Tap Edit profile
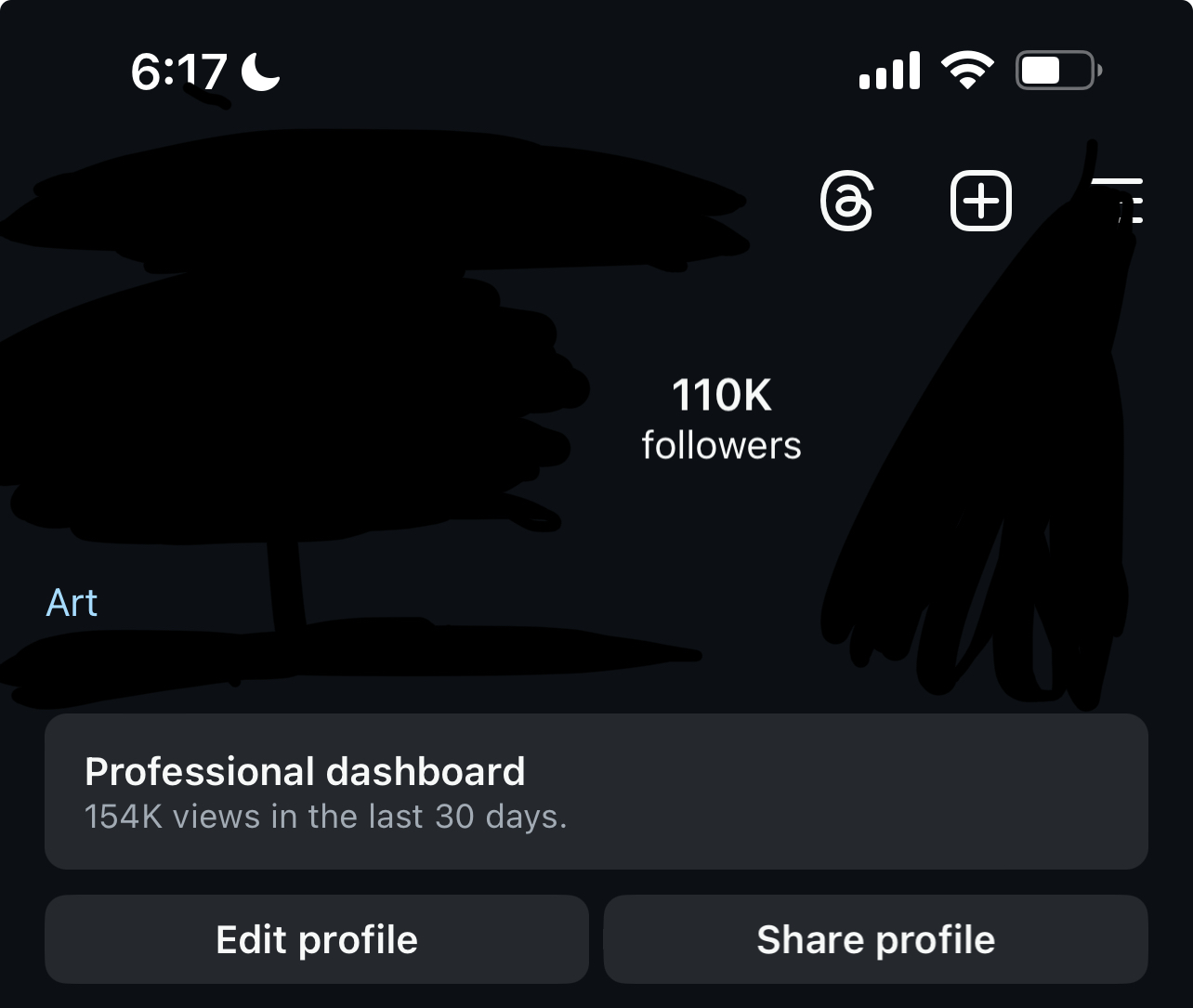The width and height of the screenshot is (1193, 1008). 317,939
